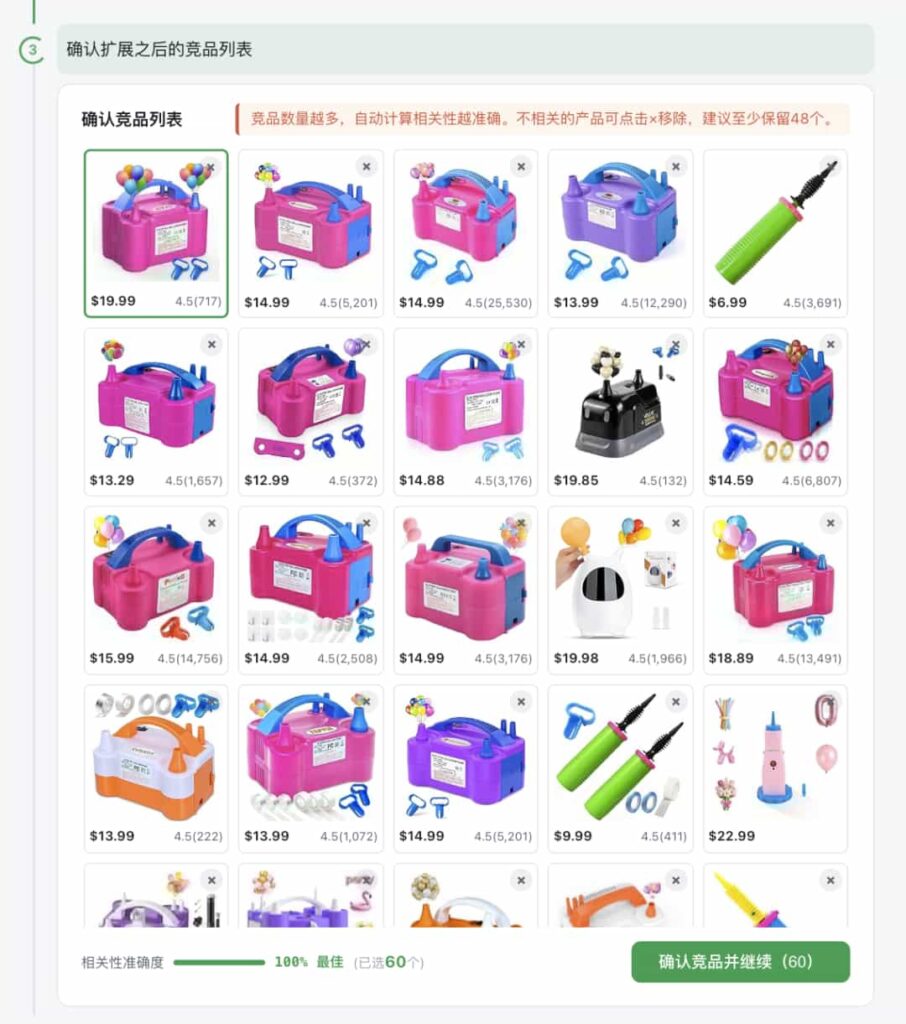Remove the $9.99 dual green hand pumps

675,701
